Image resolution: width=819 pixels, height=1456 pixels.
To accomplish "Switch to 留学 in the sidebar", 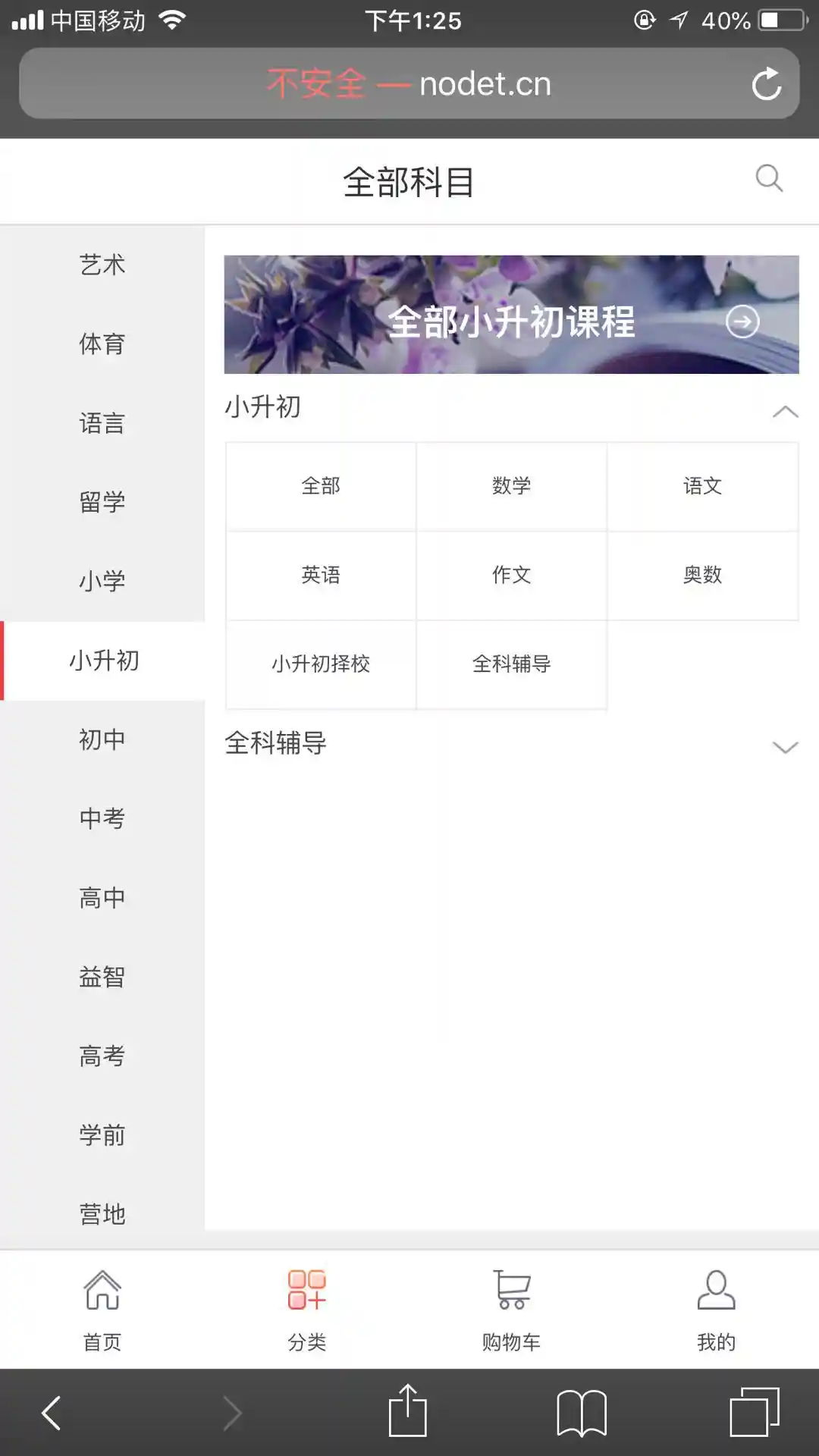I will (x=102, y=502).
